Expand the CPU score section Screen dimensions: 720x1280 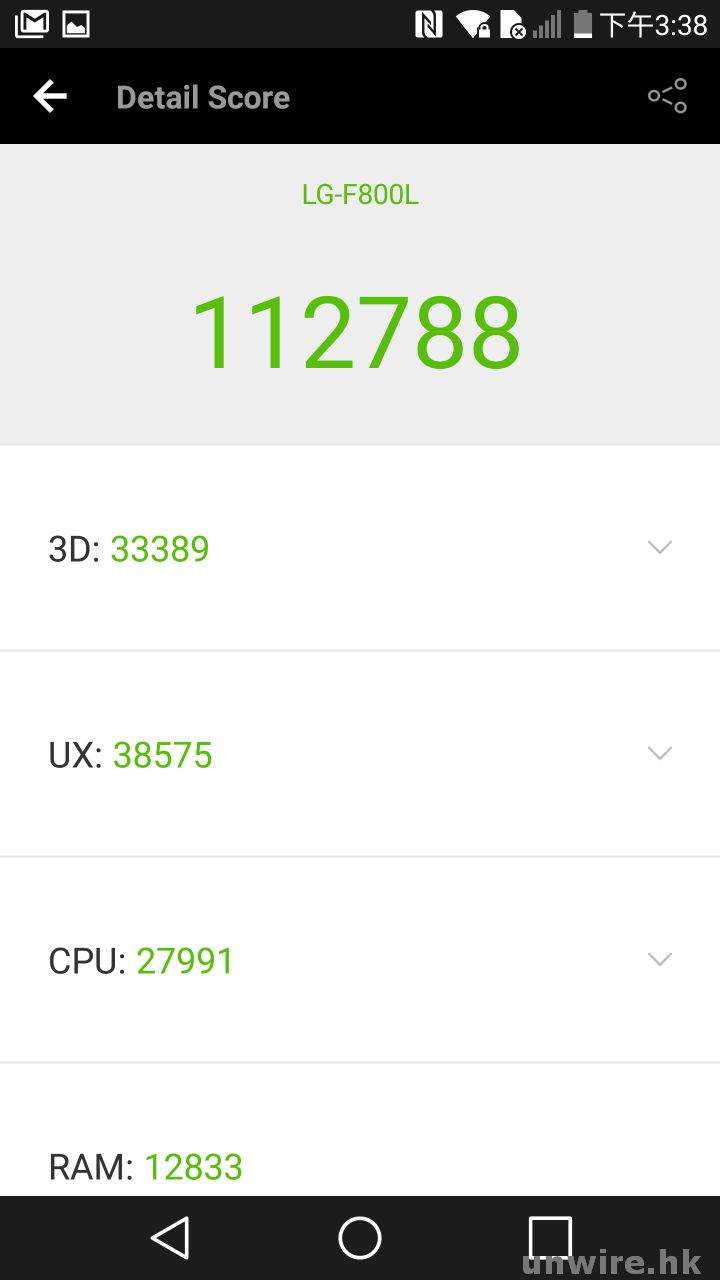point(659,959)
